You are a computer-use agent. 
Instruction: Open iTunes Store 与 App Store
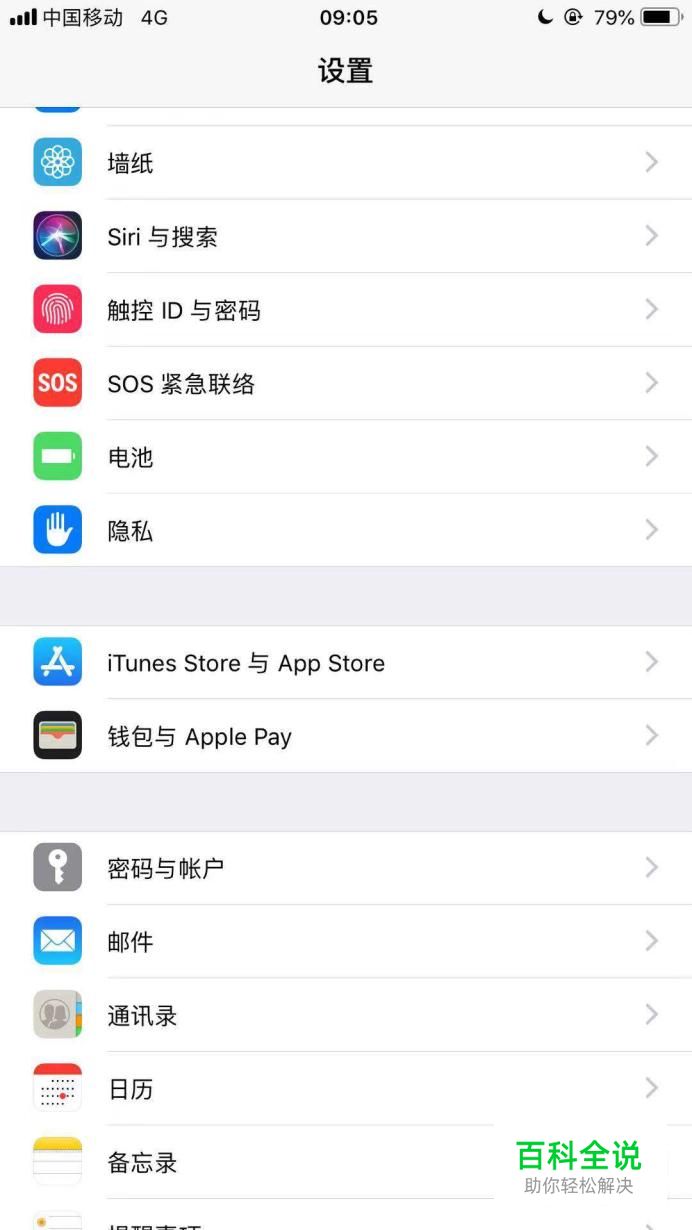click(x=345, y=662)
